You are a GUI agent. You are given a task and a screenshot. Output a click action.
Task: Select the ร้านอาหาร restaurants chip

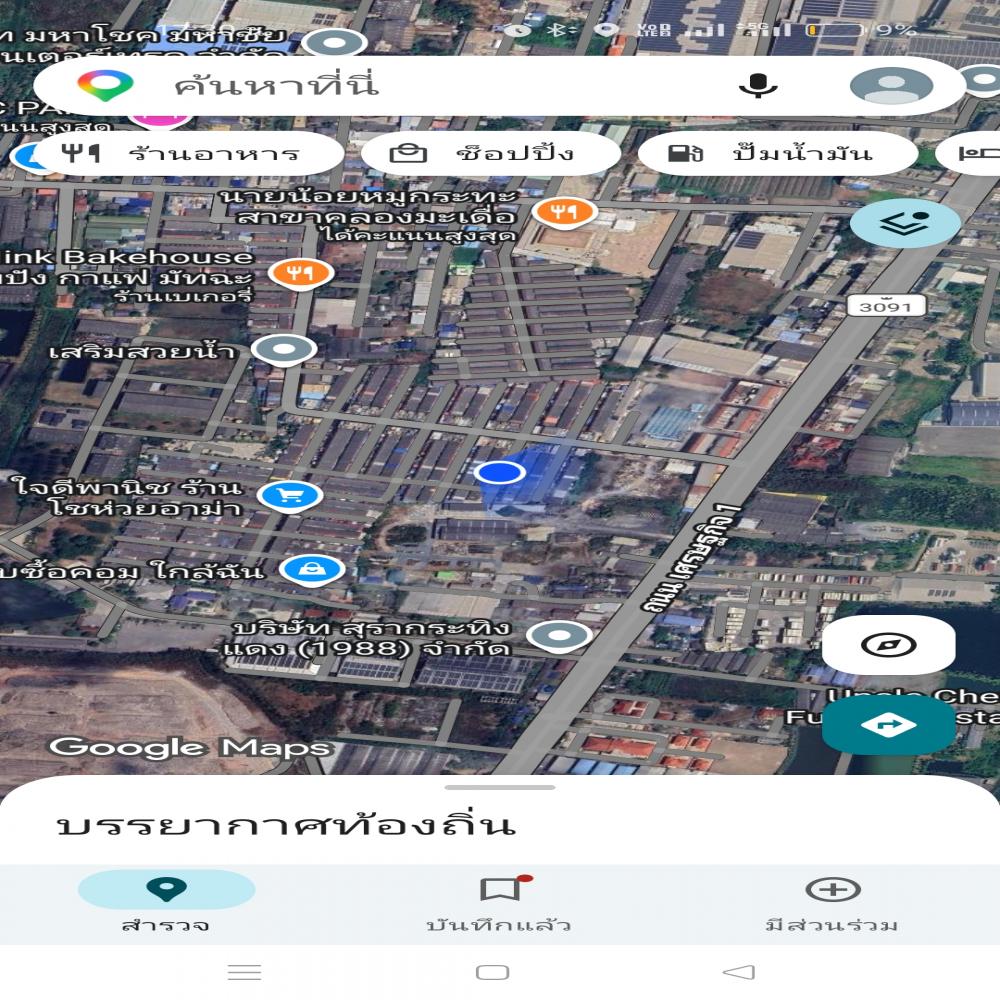pos(187,154)
